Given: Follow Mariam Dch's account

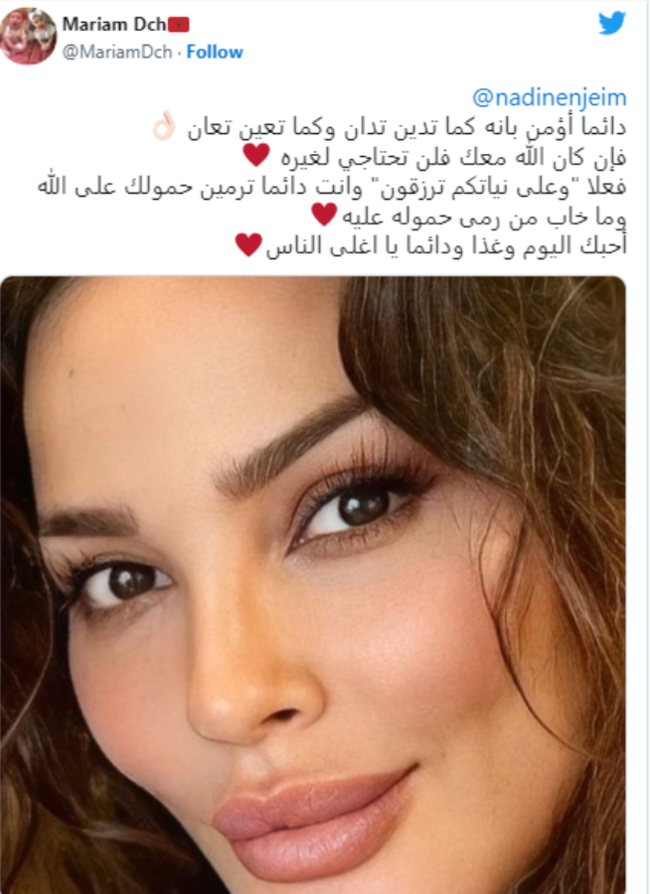Looking at the screenshot, I should 215,52.
